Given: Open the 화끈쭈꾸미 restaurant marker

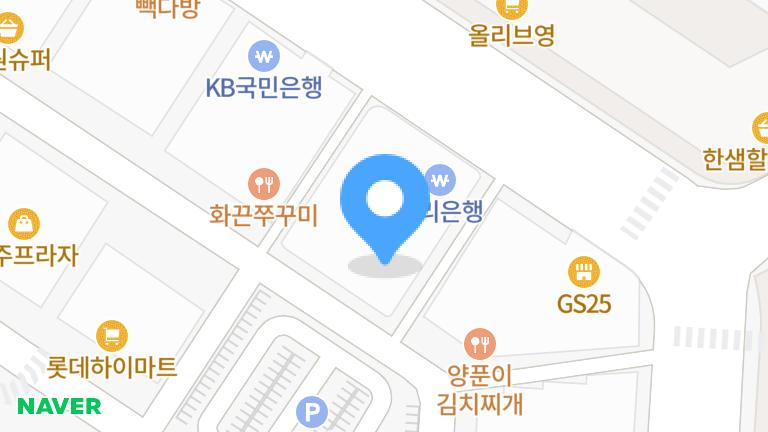Looking at the screenshot, I should (x=264, y=184).
